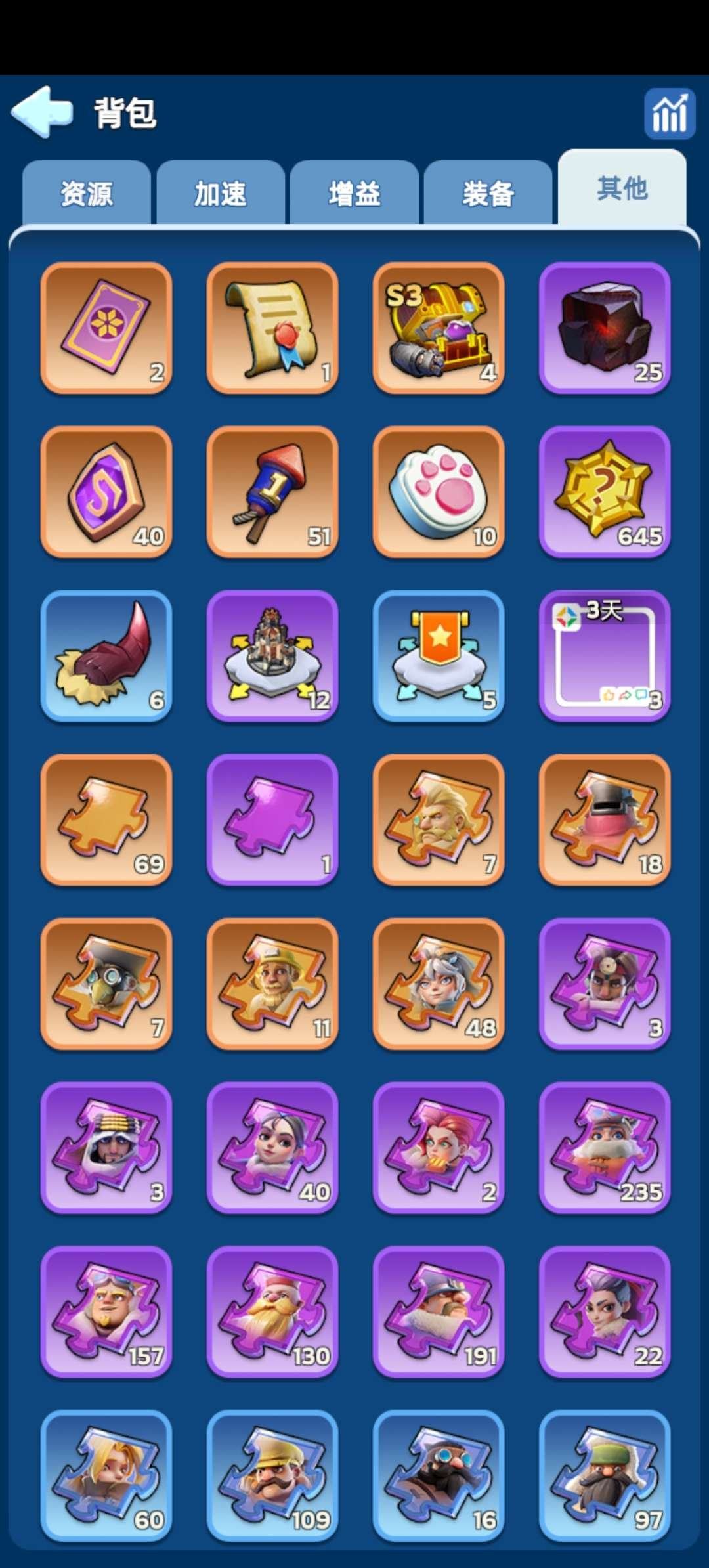Select the S3 treasure chest item
The height and width of the screenshot is (1568, 709).
click(439, 328)
